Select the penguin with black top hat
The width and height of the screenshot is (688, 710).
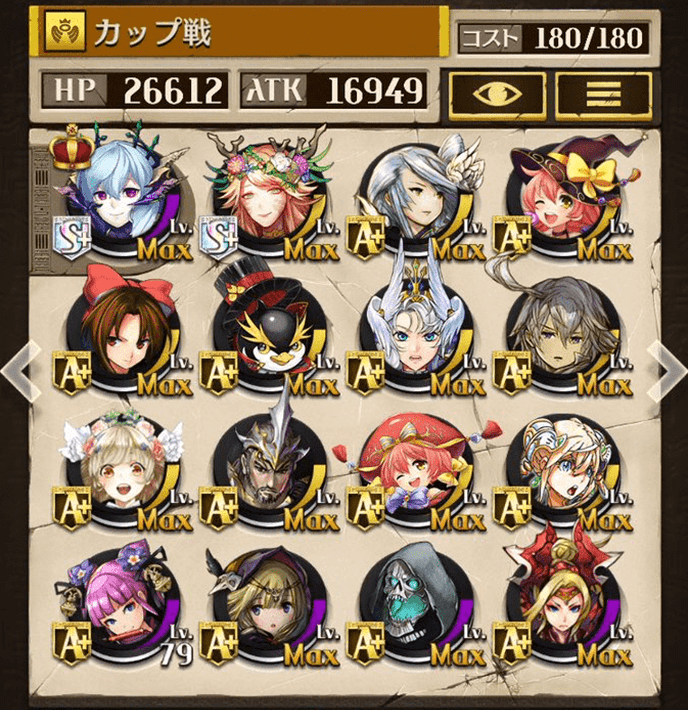tap(263, 338)
